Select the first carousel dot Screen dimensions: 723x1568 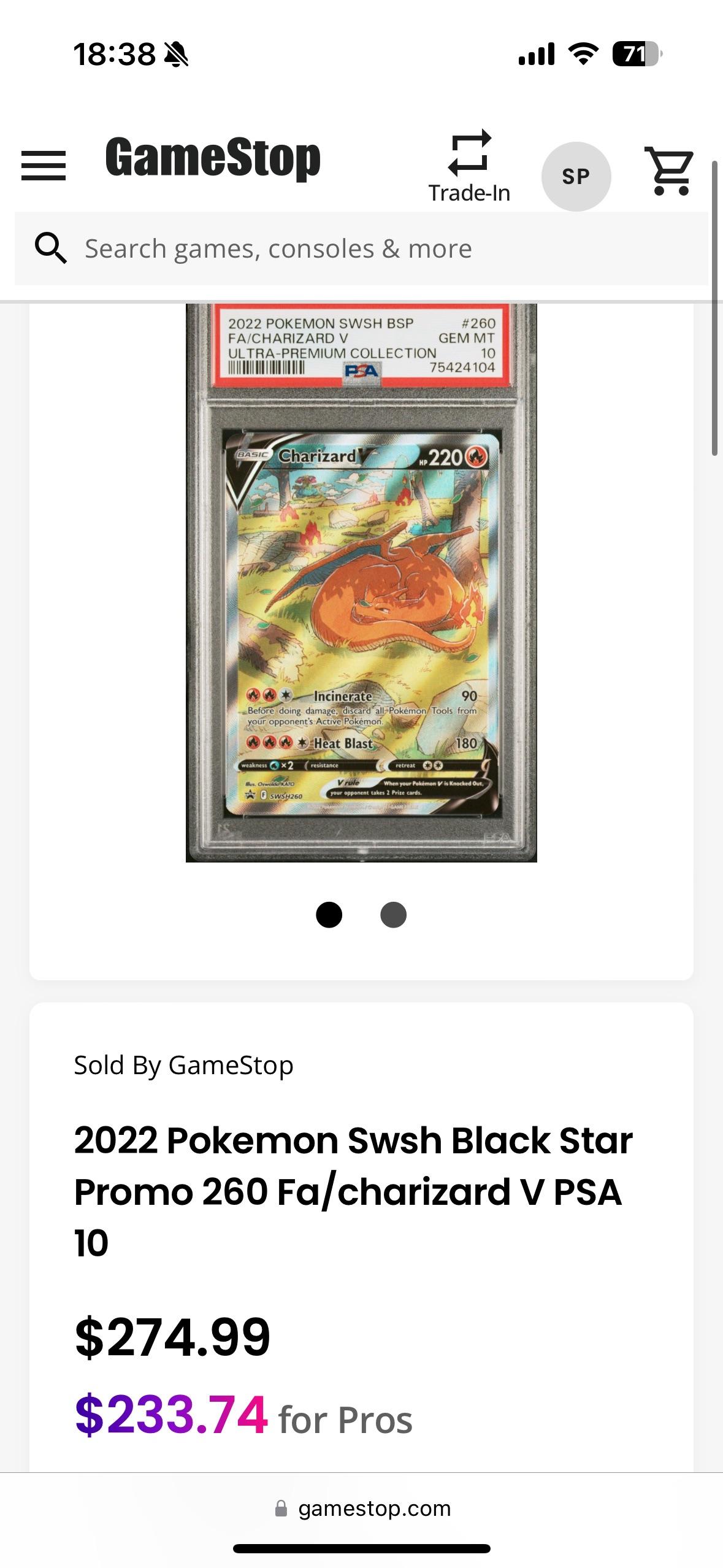click(329, 915)
